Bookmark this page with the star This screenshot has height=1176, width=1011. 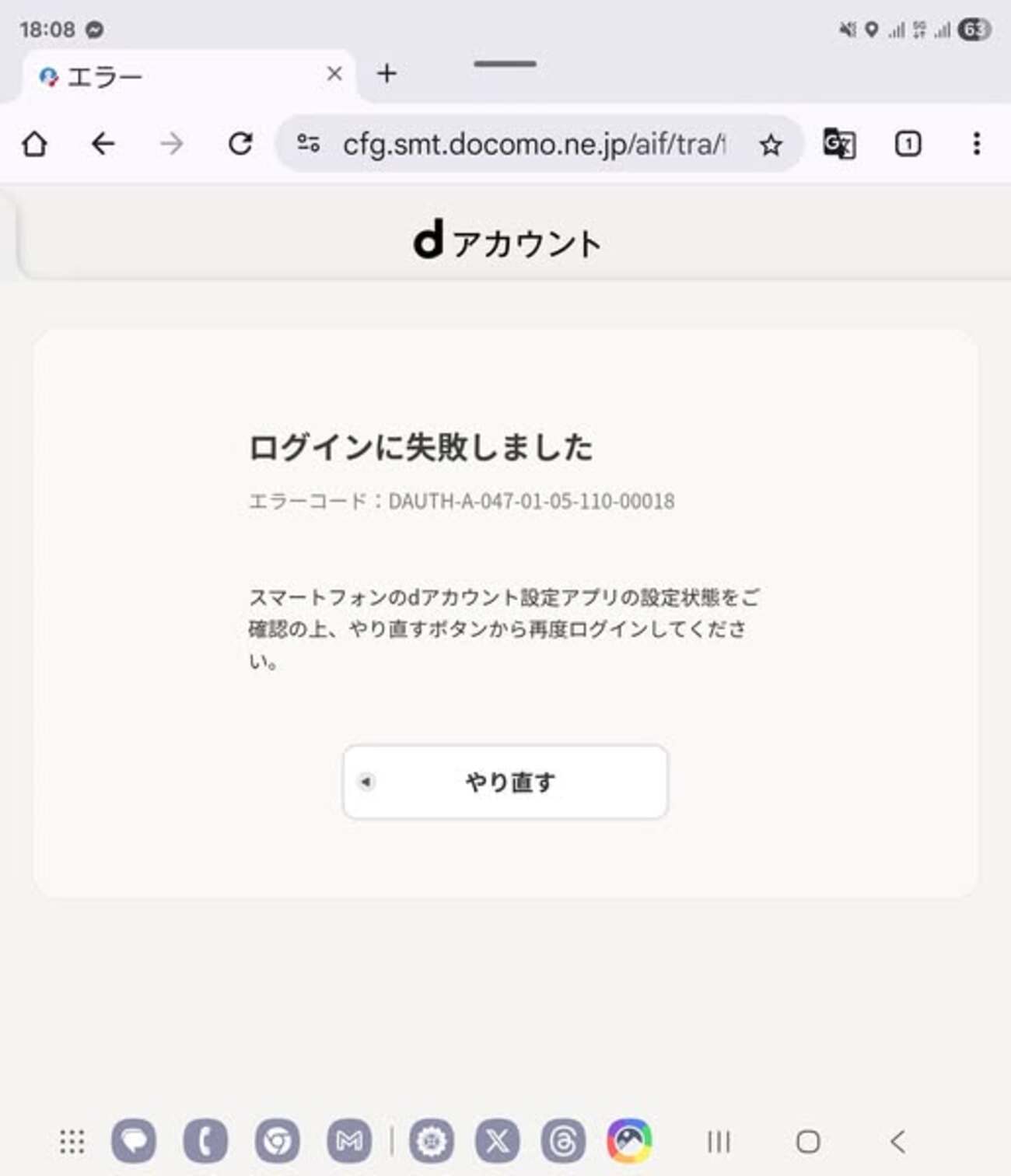770,145
